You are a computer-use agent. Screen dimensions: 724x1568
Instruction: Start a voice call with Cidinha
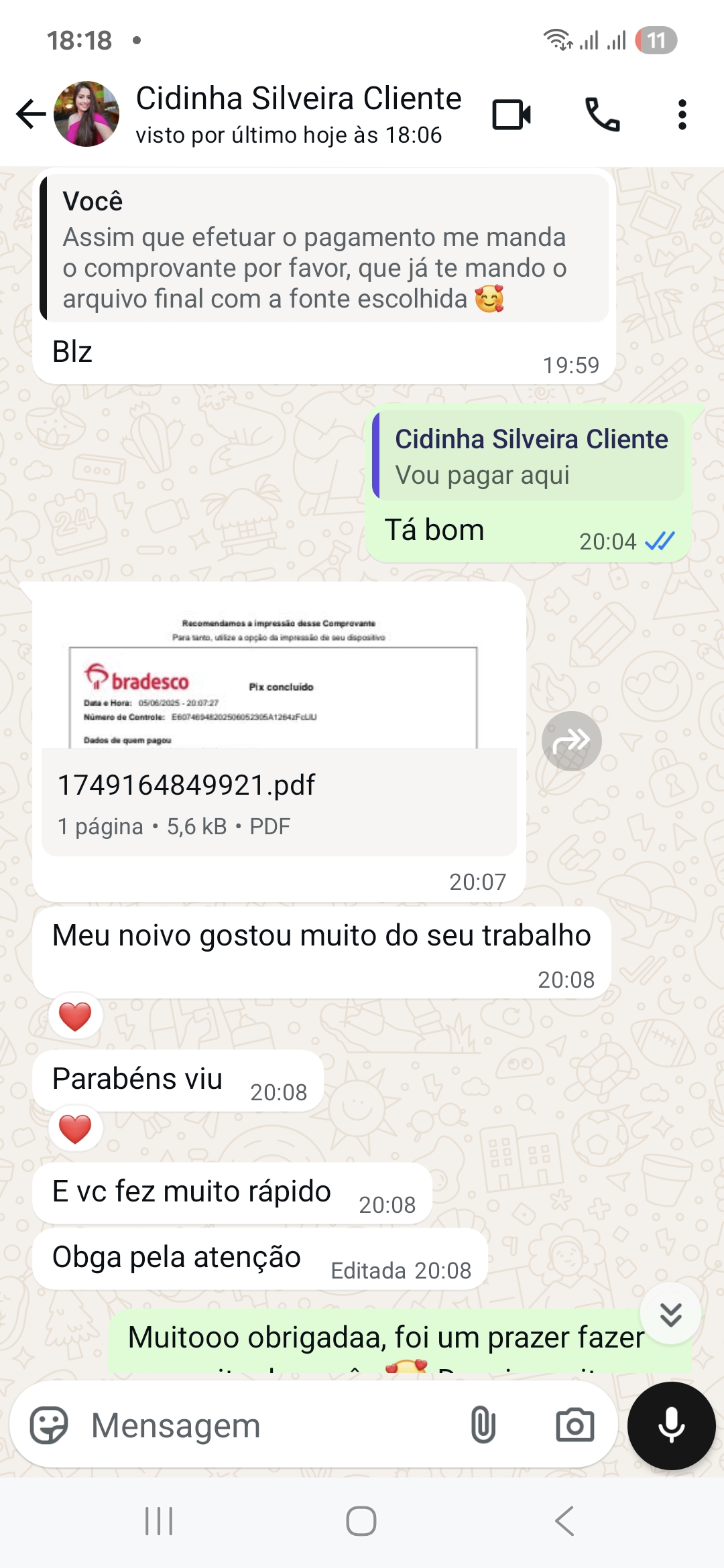coord(602,115)
